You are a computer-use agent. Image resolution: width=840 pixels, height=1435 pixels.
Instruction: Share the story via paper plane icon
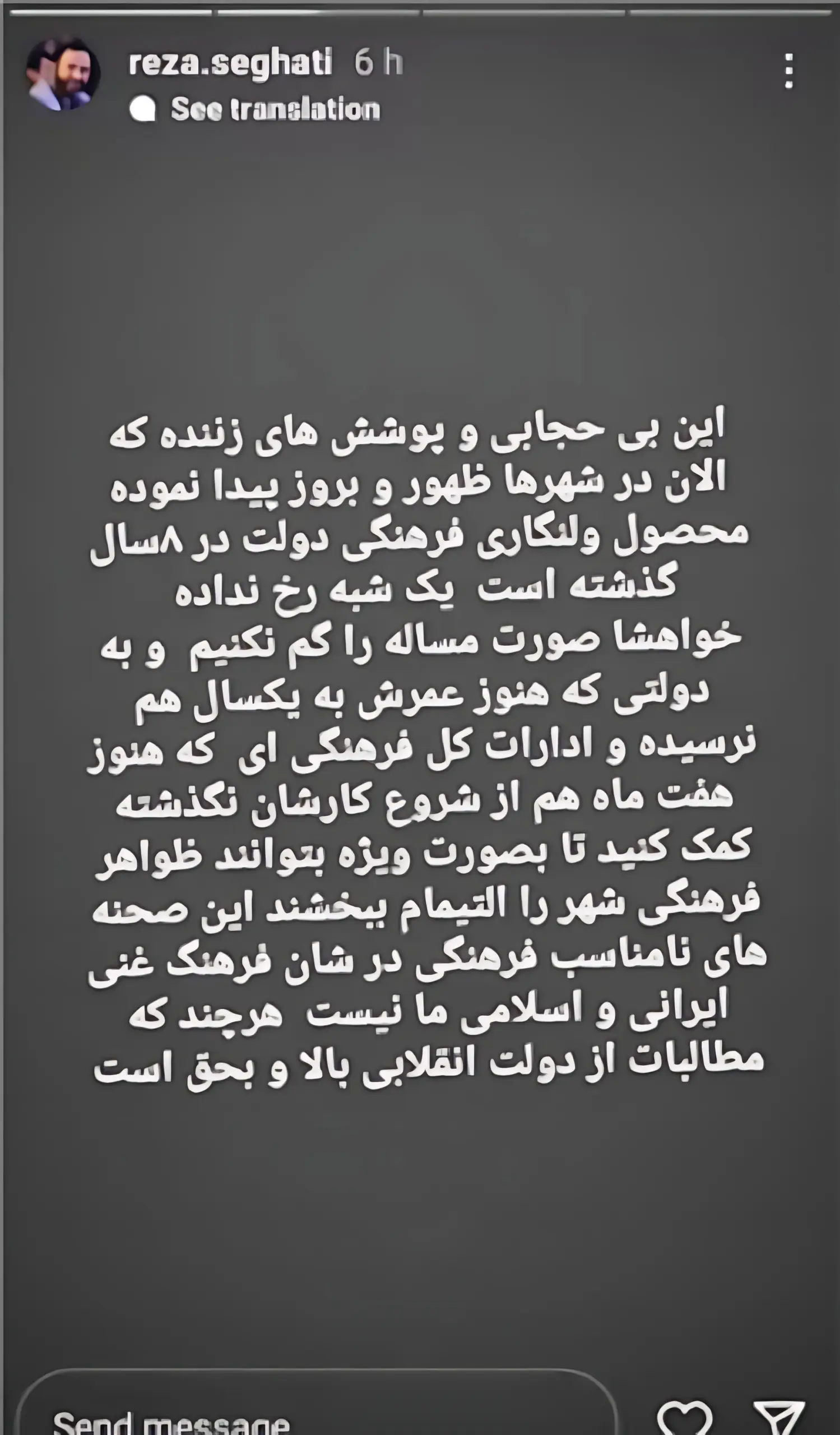click(779, 1419)
